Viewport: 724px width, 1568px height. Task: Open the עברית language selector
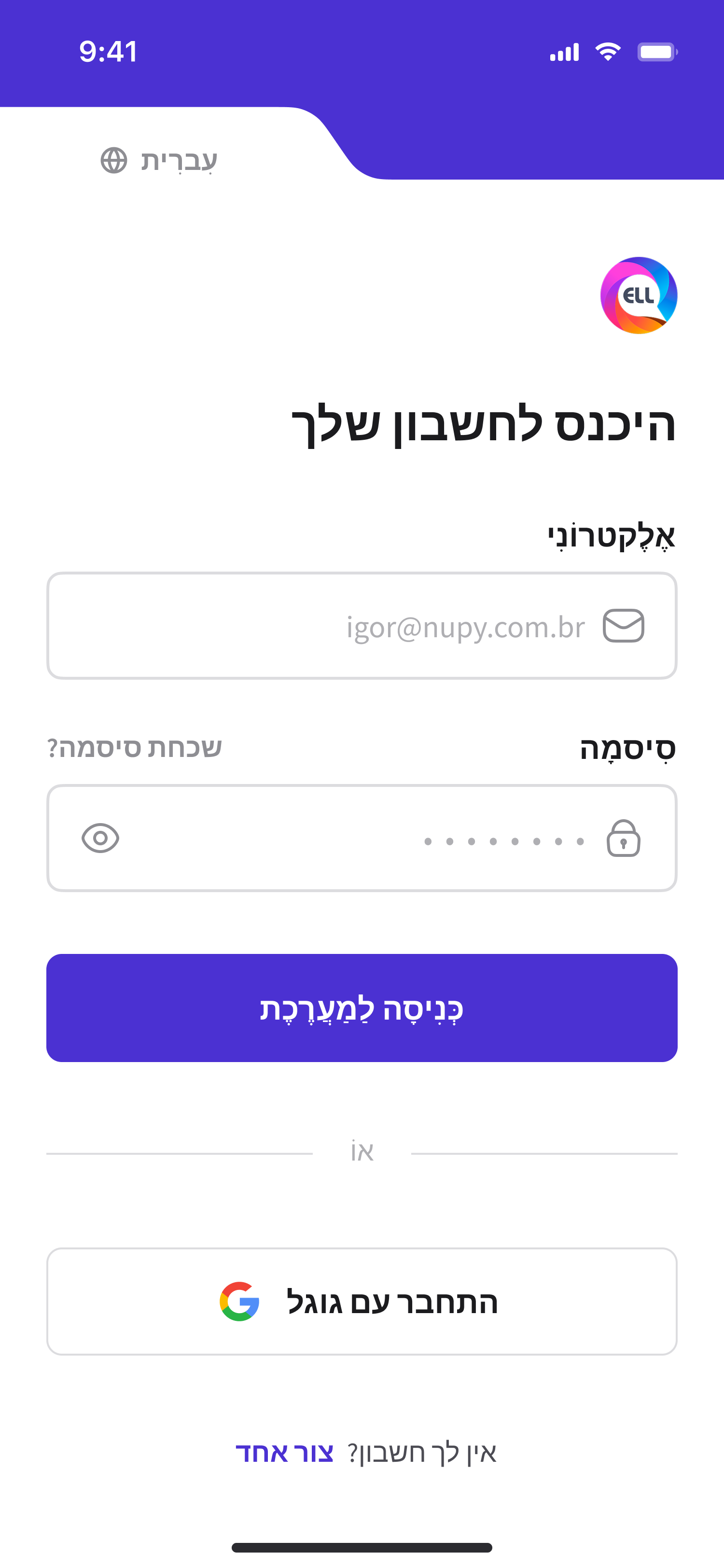[159, 161]
